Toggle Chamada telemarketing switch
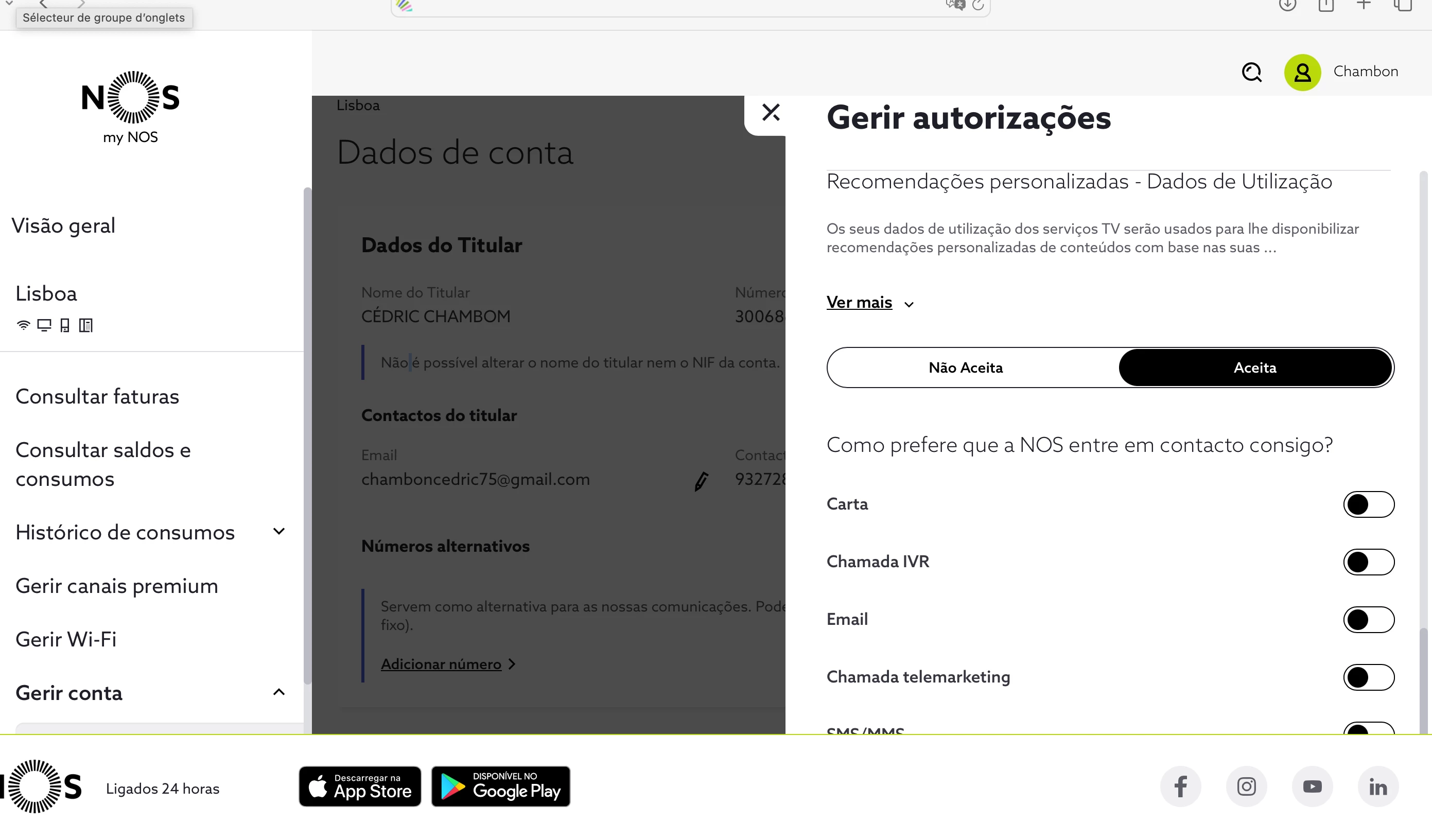This screenshot has height=840, width=1432. click(x=1368, y=677)
